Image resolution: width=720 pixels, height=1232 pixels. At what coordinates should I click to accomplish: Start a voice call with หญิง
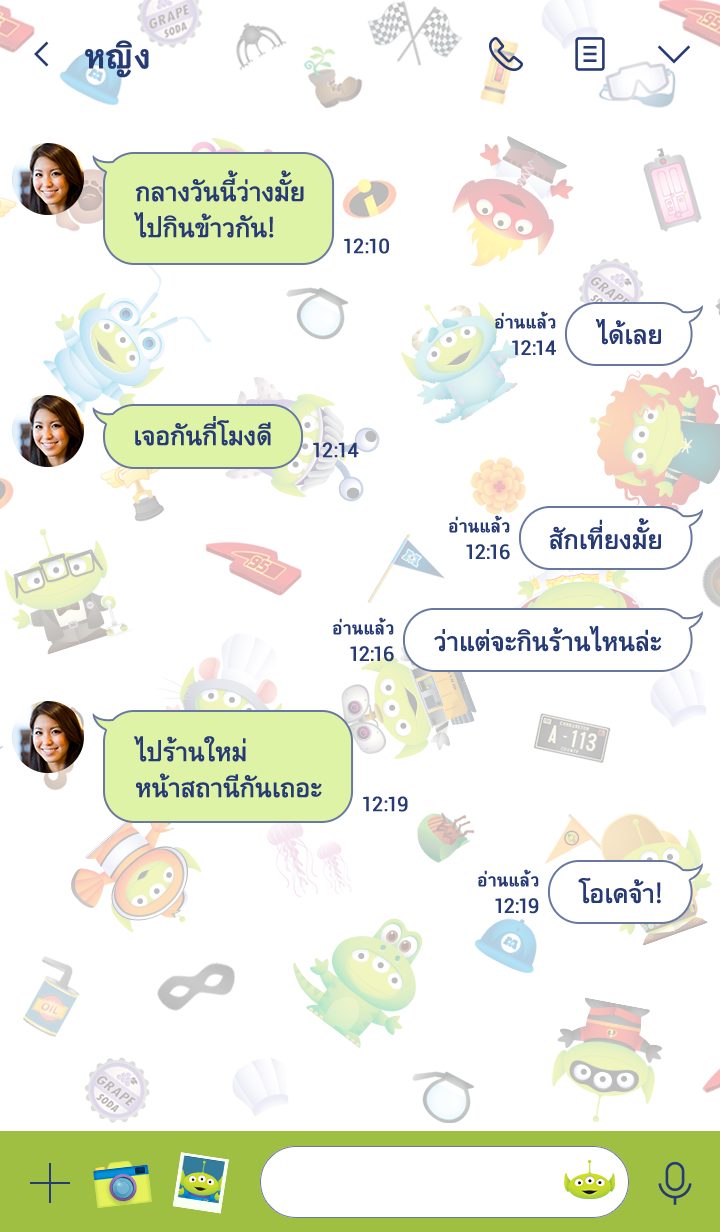[506, 54]
